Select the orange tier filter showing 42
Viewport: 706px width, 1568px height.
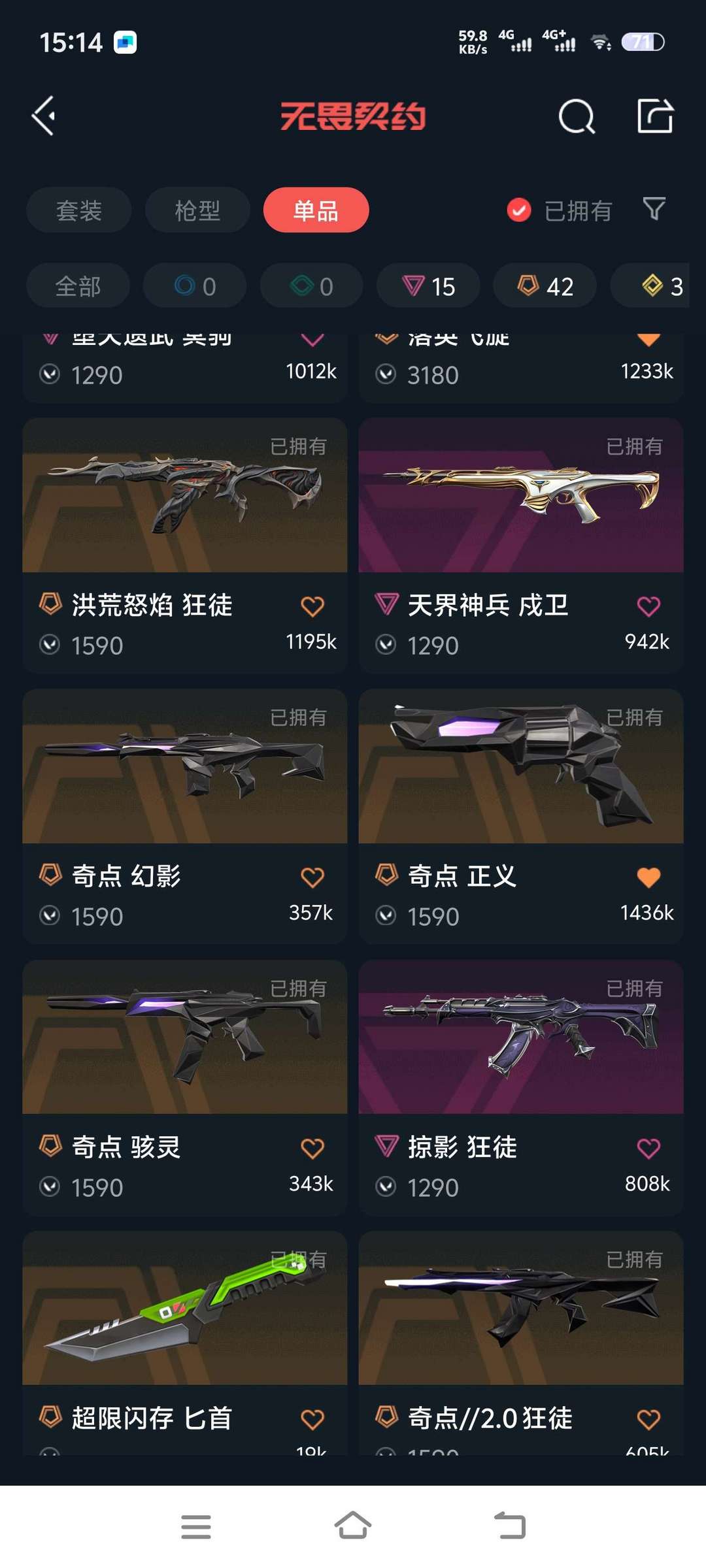point(545,286)
